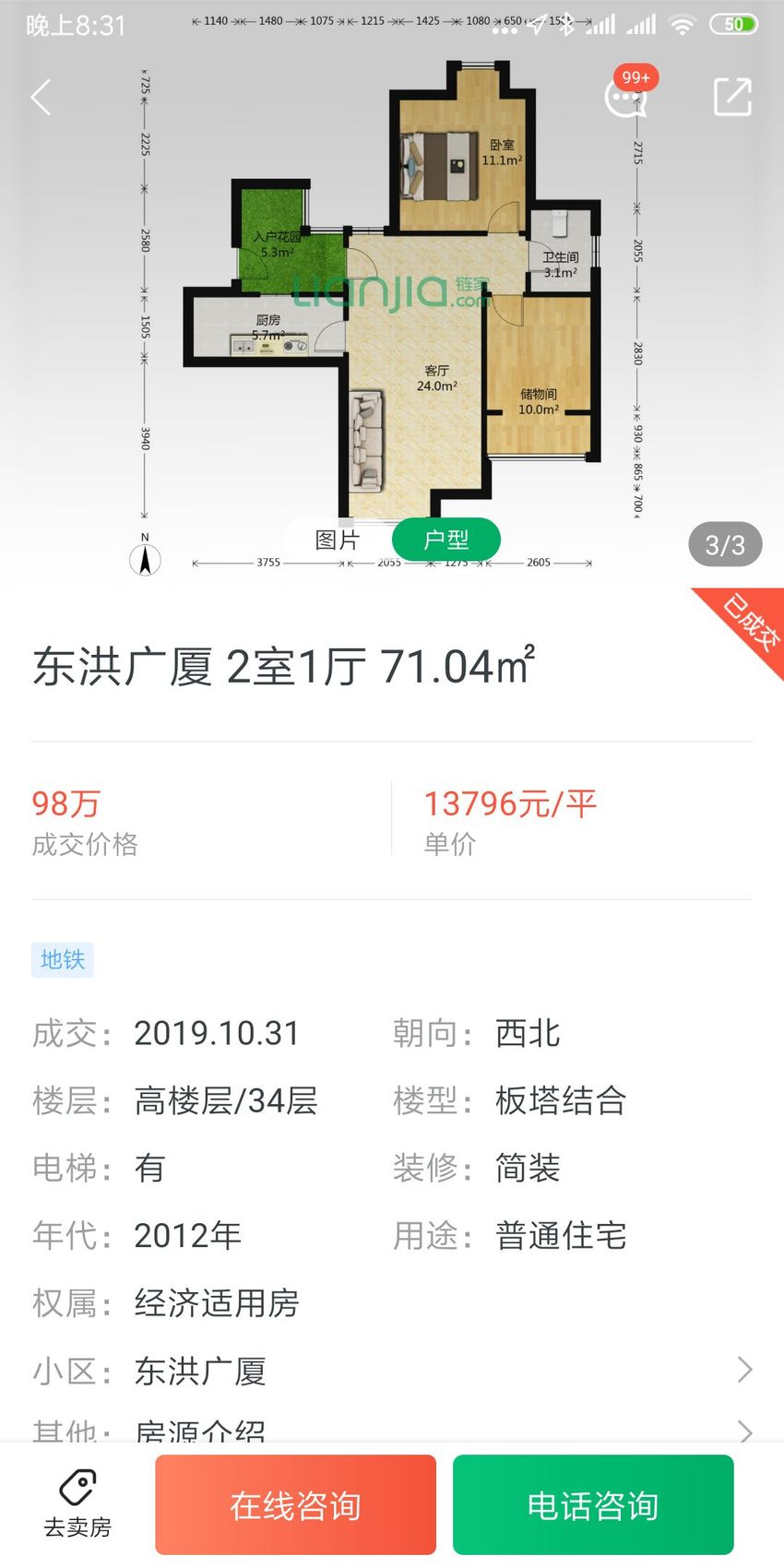Screen dimensions: 784x1568
Task: Switch to the 图片 tab
Action: coord(338,540)
